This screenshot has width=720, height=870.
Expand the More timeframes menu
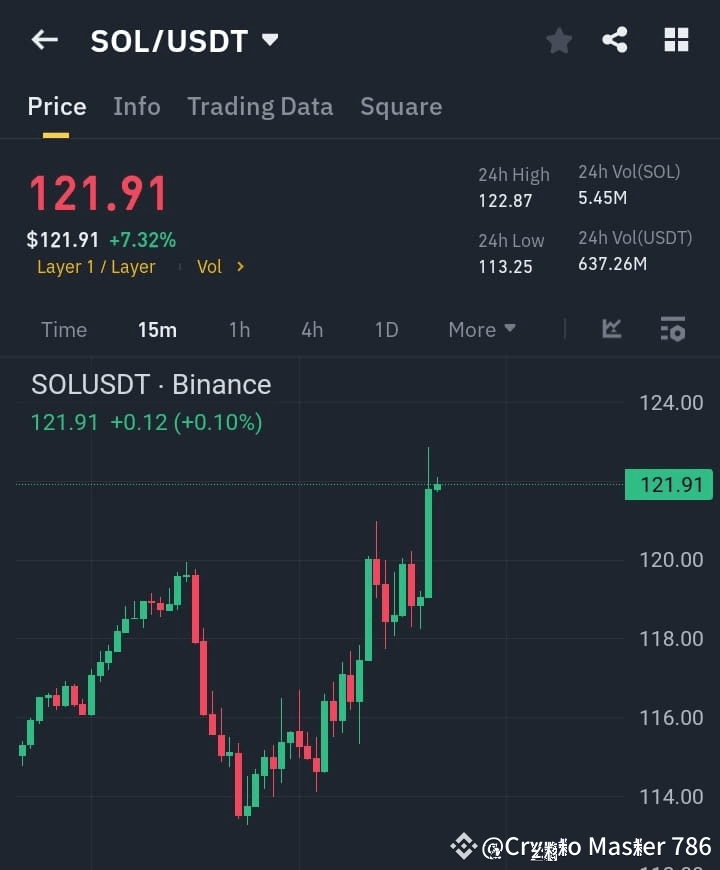(481, 329)
